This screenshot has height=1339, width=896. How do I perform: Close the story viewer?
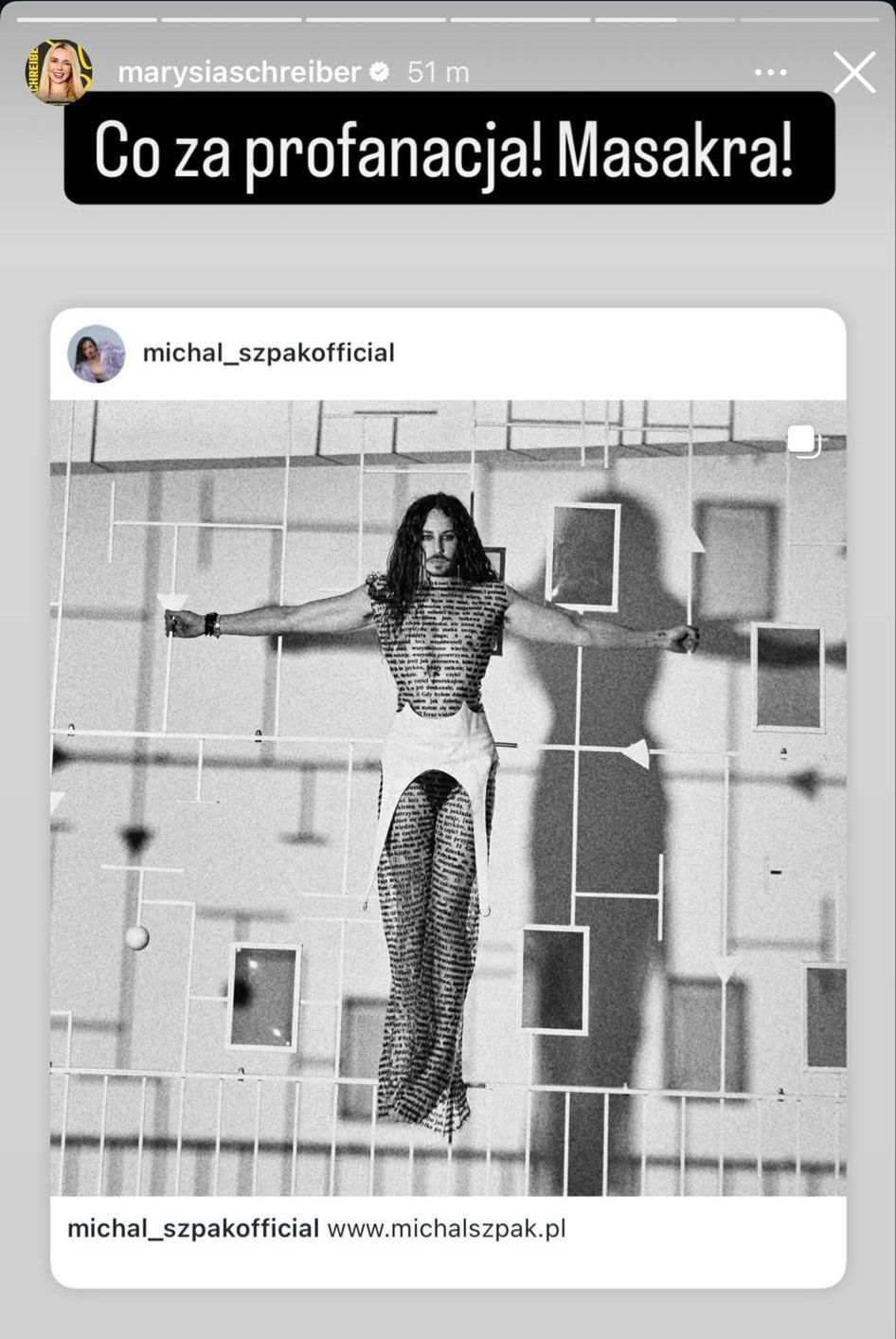point(853,72)
